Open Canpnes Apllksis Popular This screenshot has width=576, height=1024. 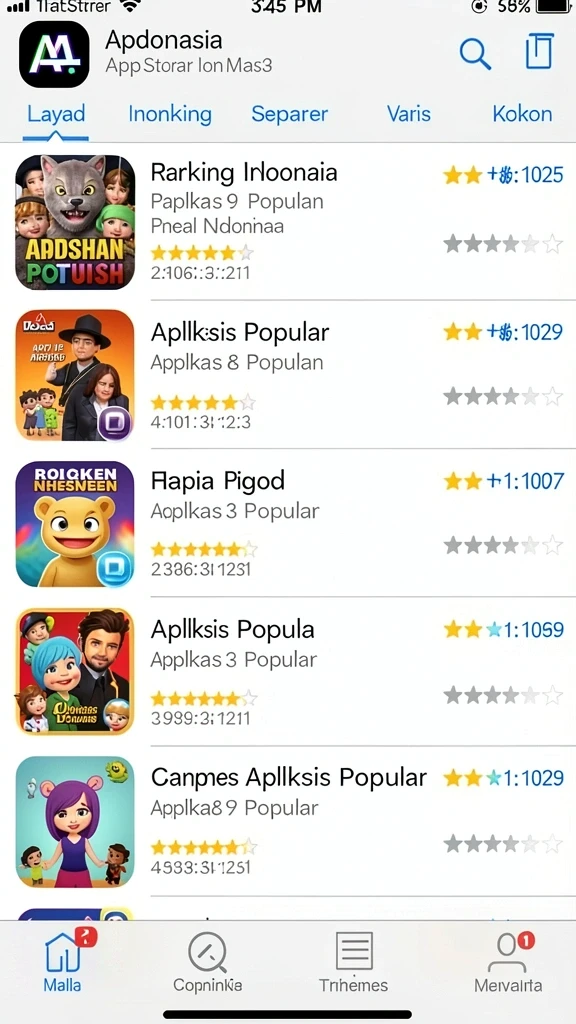[x=288, y=821]
